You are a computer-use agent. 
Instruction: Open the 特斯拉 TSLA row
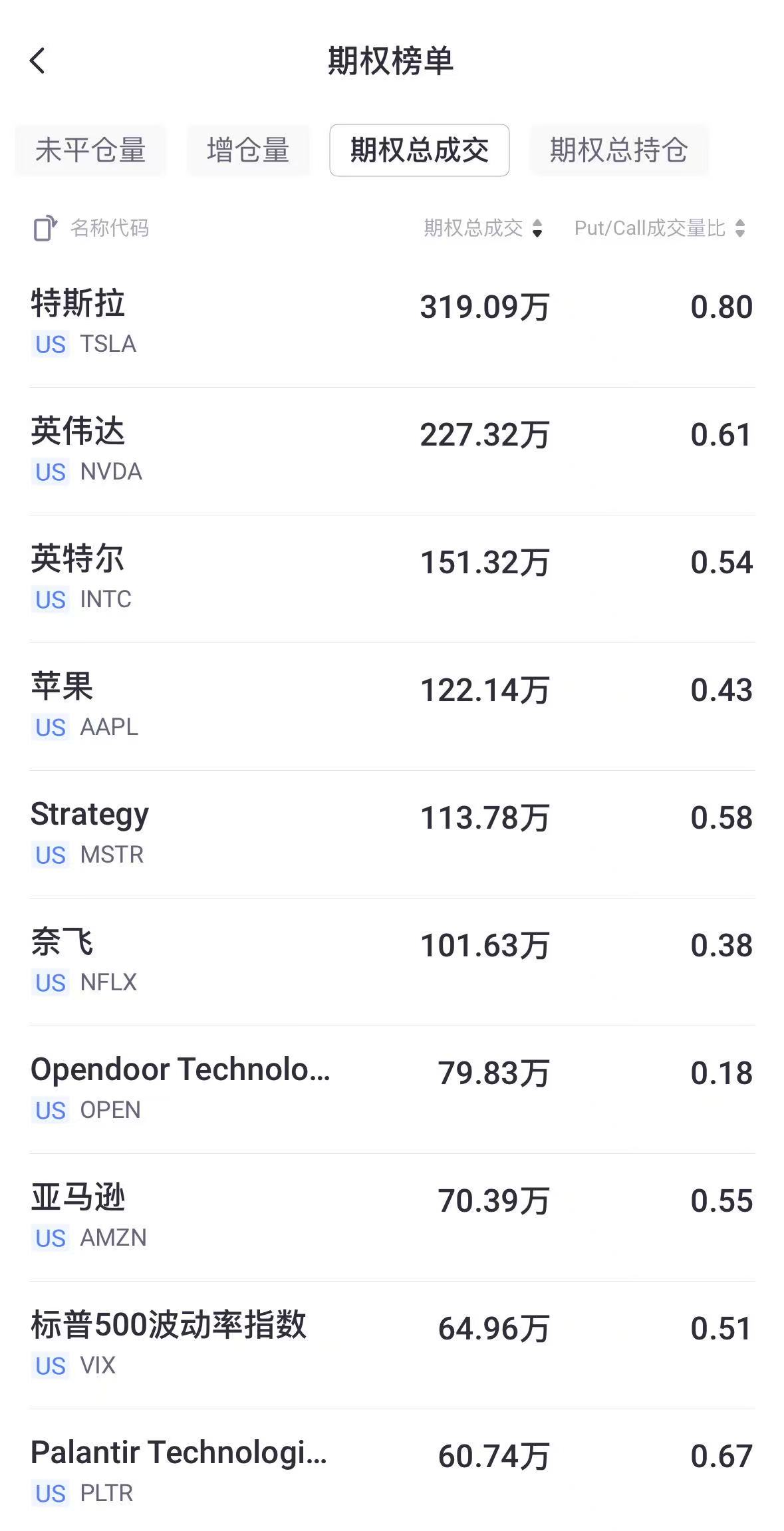click(392, 323)
